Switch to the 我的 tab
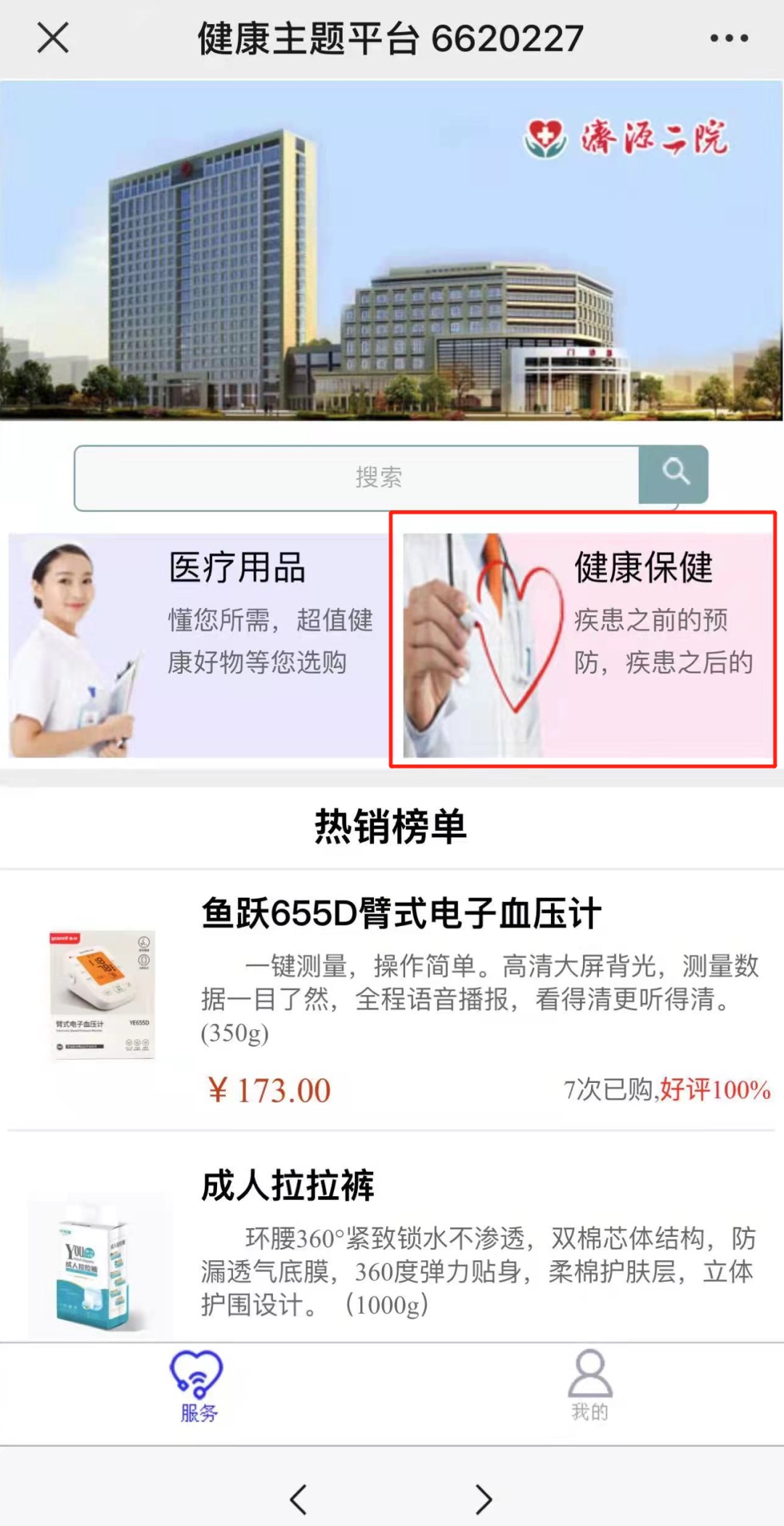Screen dimensions: 784x1526 click(x=589, y=1386)
